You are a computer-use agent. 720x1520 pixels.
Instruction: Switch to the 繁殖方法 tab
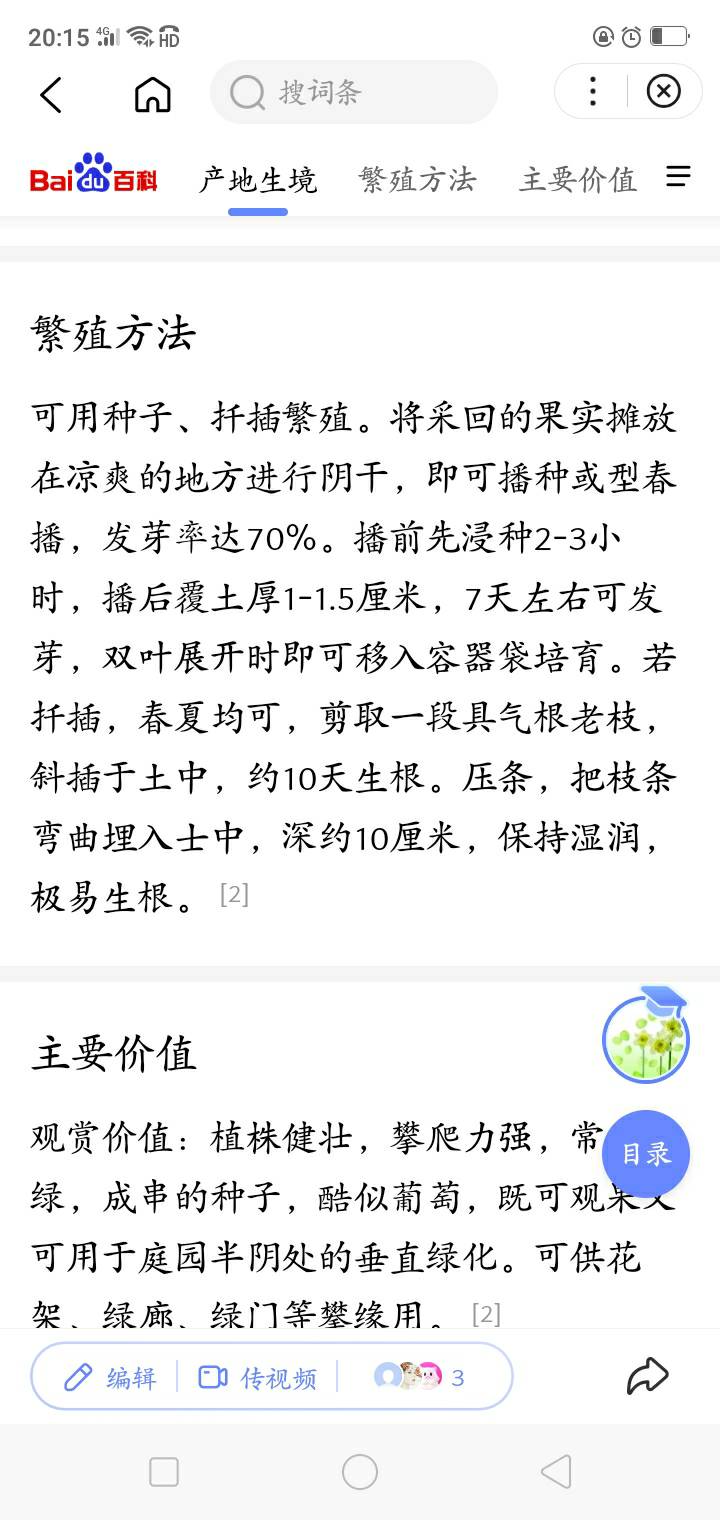pos(417,180)
